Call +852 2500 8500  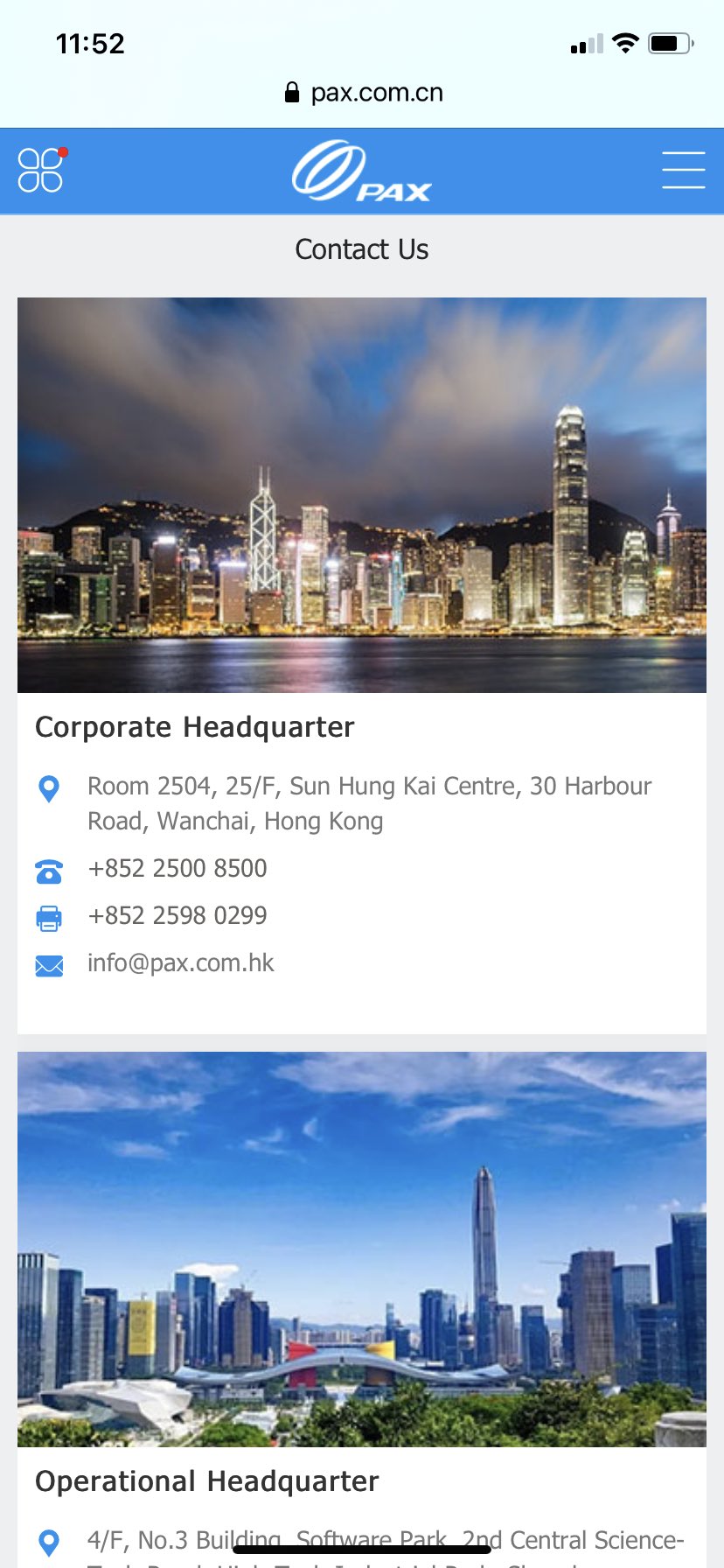(x=178, y=868)
